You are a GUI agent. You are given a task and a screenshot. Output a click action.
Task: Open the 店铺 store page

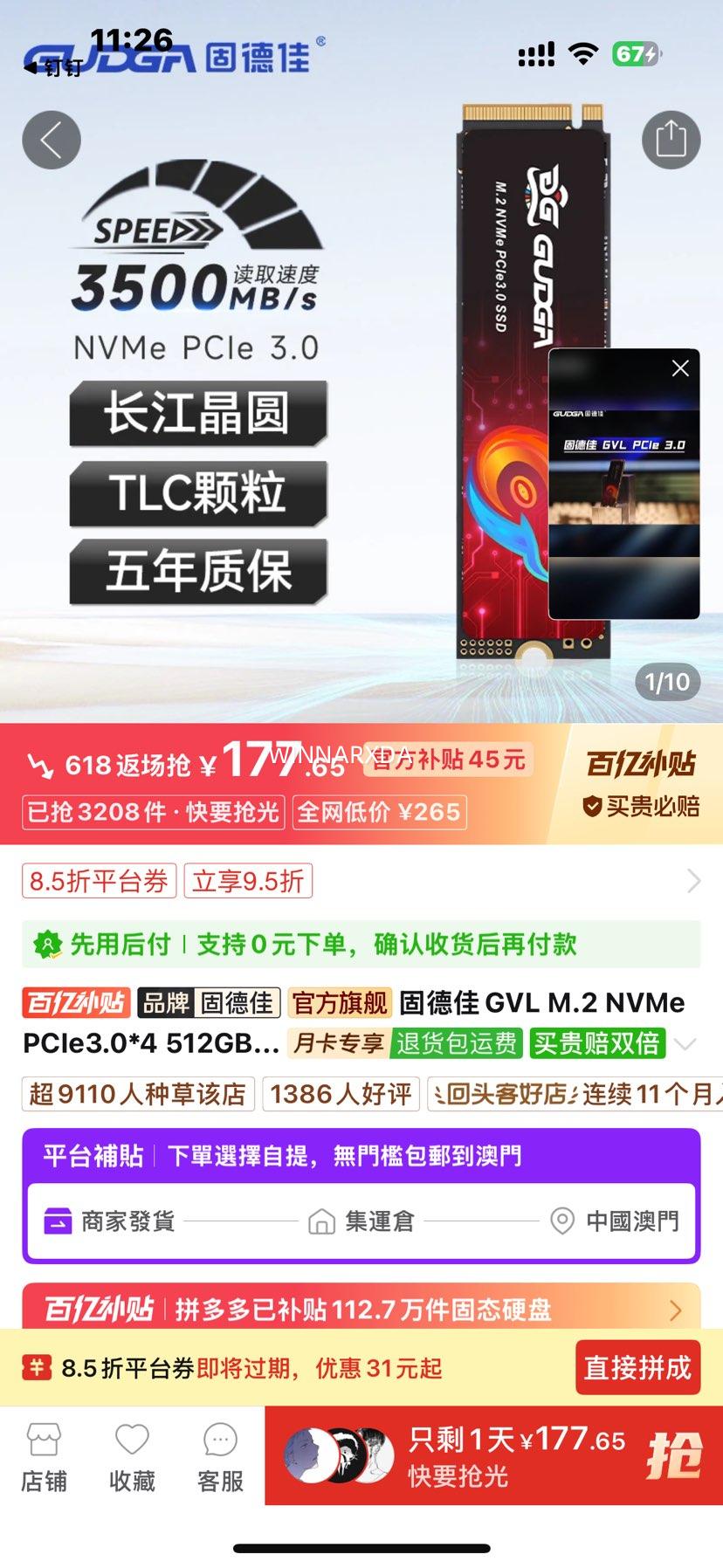click(x=44, y=1457)
